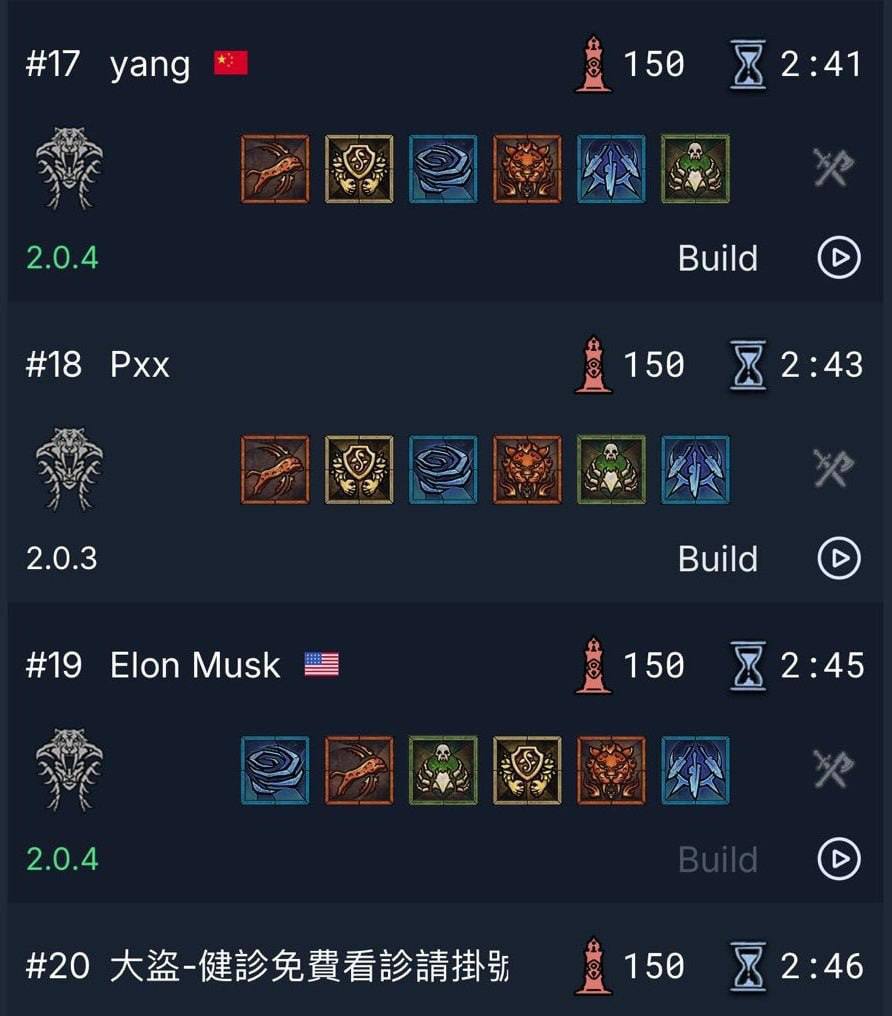The width and height of the screenshot is (892, 1016).
Task: Open the #18 Pxx leaderboard entry
Action: point(140,365)
